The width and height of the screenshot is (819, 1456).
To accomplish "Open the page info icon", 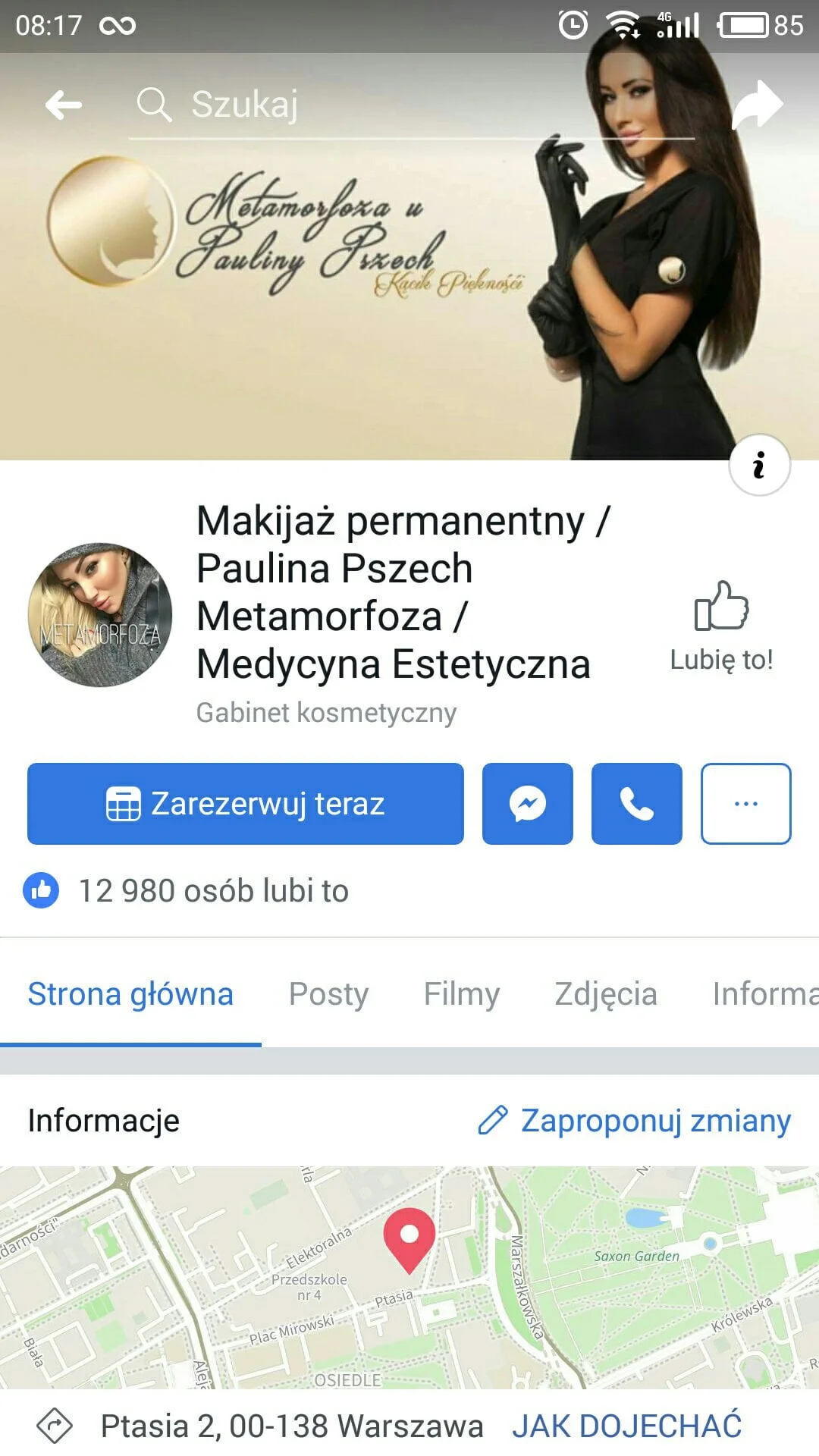I will [759, 465].
